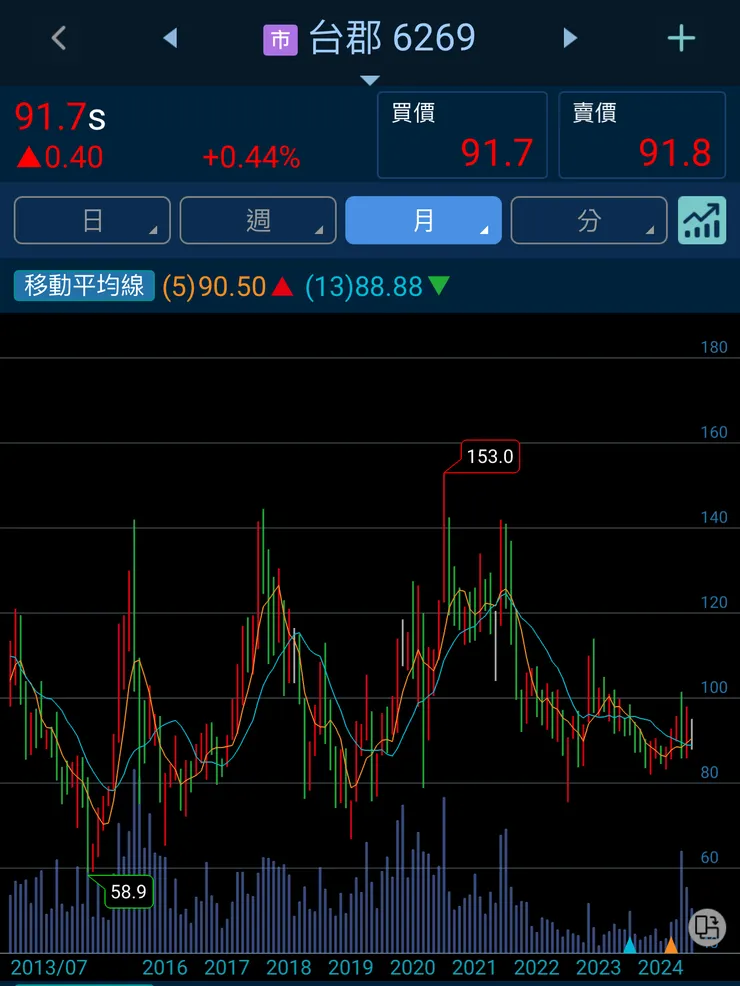Viewport: 740px width, 986px height.
Task: Switch to the next stock
Action: [570, 39]
